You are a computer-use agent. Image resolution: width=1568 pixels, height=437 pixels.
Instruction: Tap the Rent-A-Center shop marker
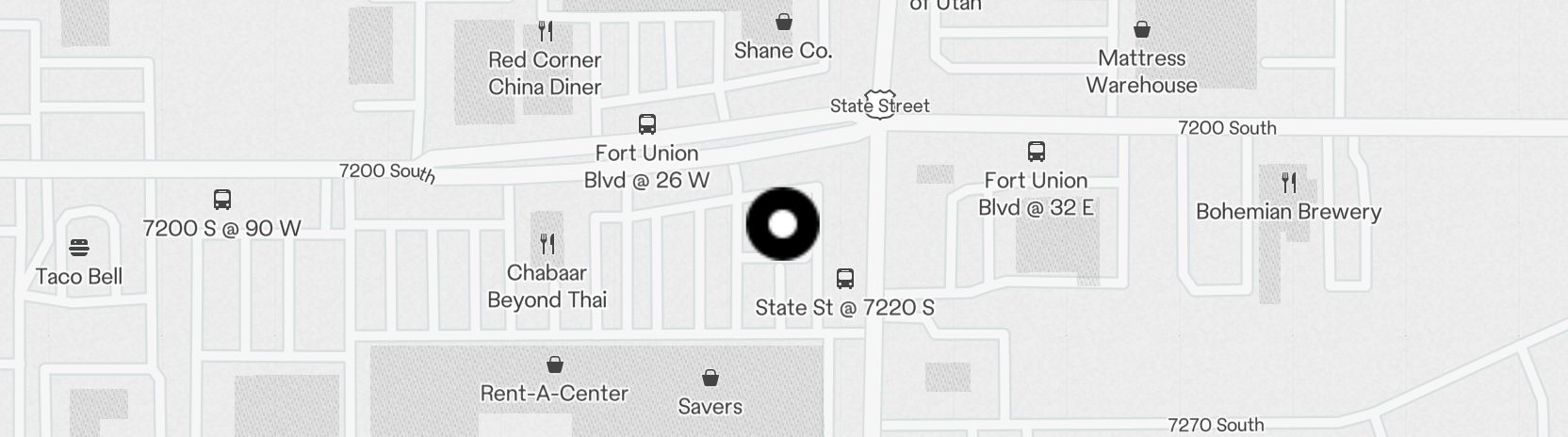coord(555,364)
